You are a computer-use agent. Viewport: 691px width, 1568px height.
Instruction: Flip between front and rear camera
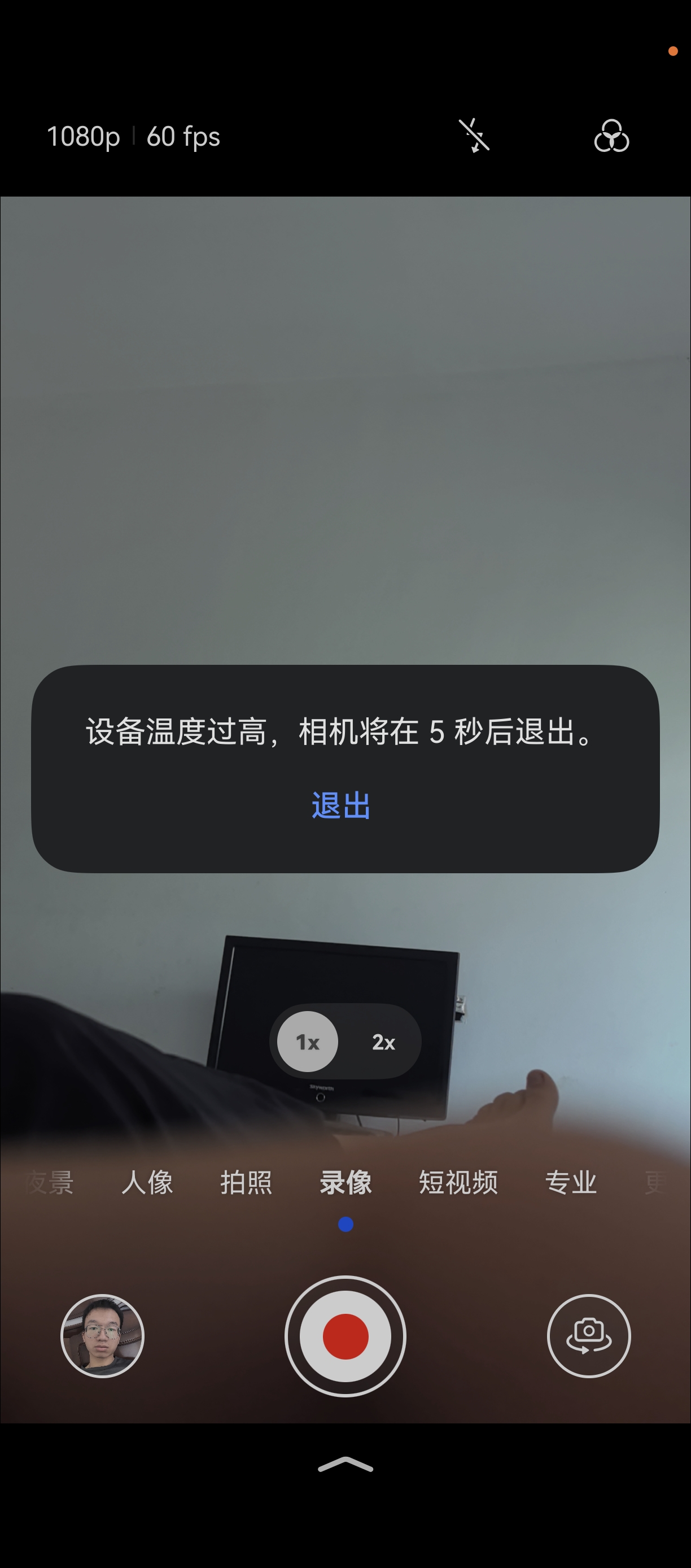point(588,1336)
